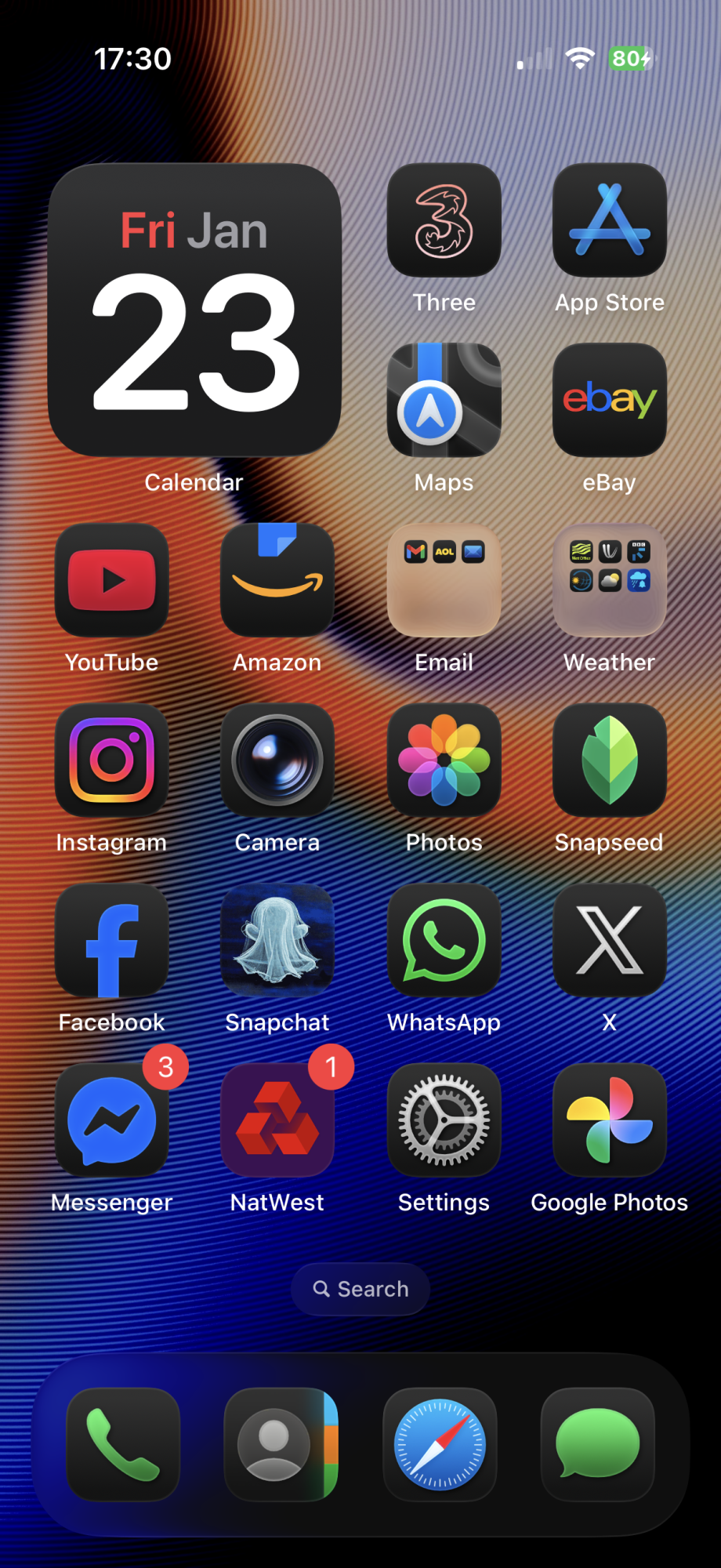Open Maps
Image resolution: width=721 pixels, height=1568 pixels.
click(444, 400)
